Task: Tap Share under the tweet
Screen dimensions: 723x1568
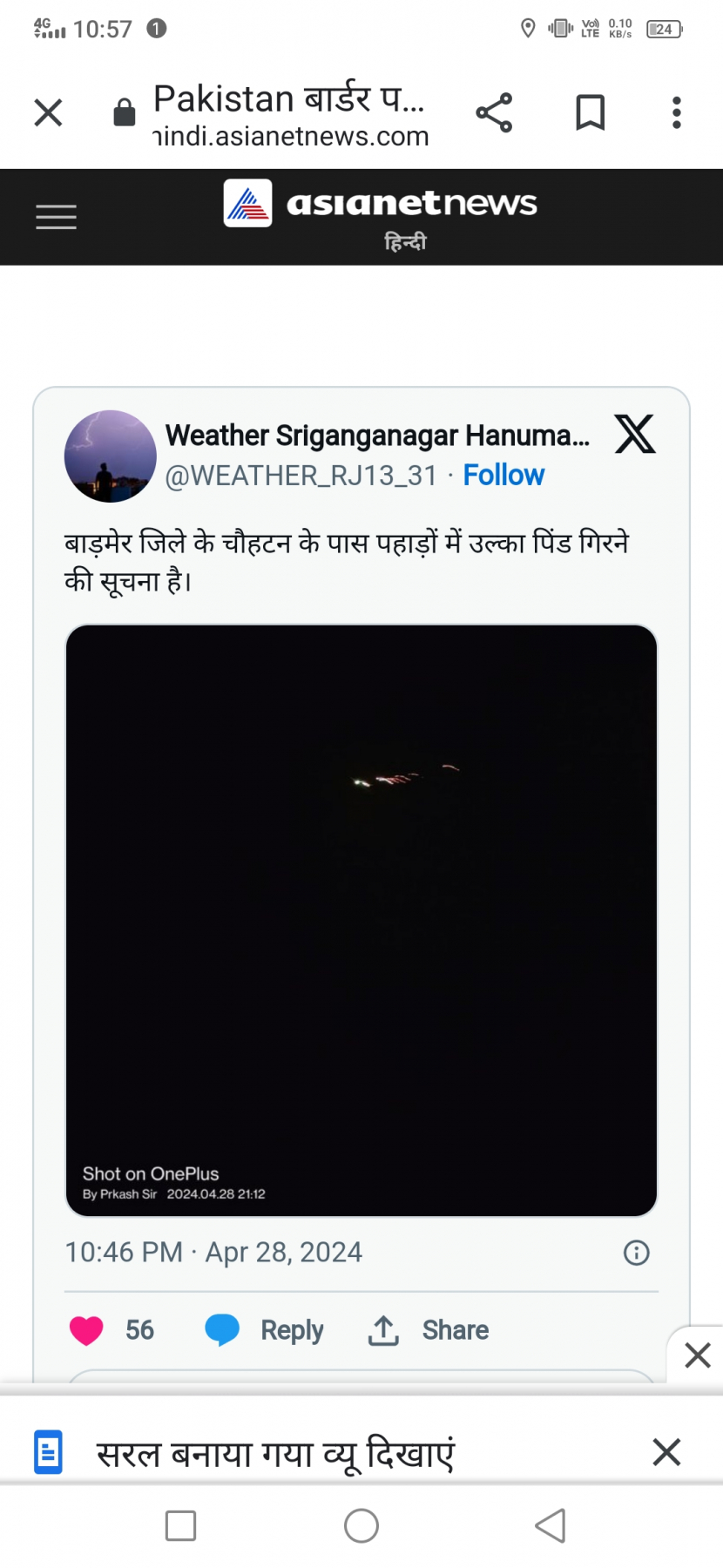Action: (x=428, y=1330)
